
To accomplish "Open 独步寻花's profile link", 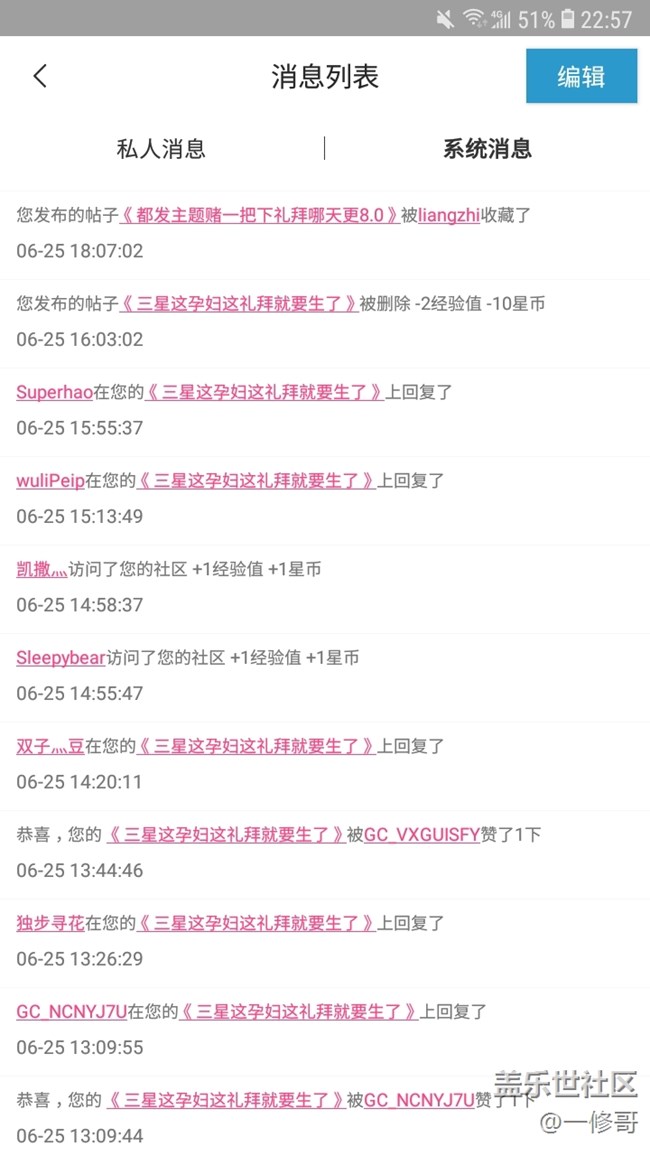I will point(50,923).
